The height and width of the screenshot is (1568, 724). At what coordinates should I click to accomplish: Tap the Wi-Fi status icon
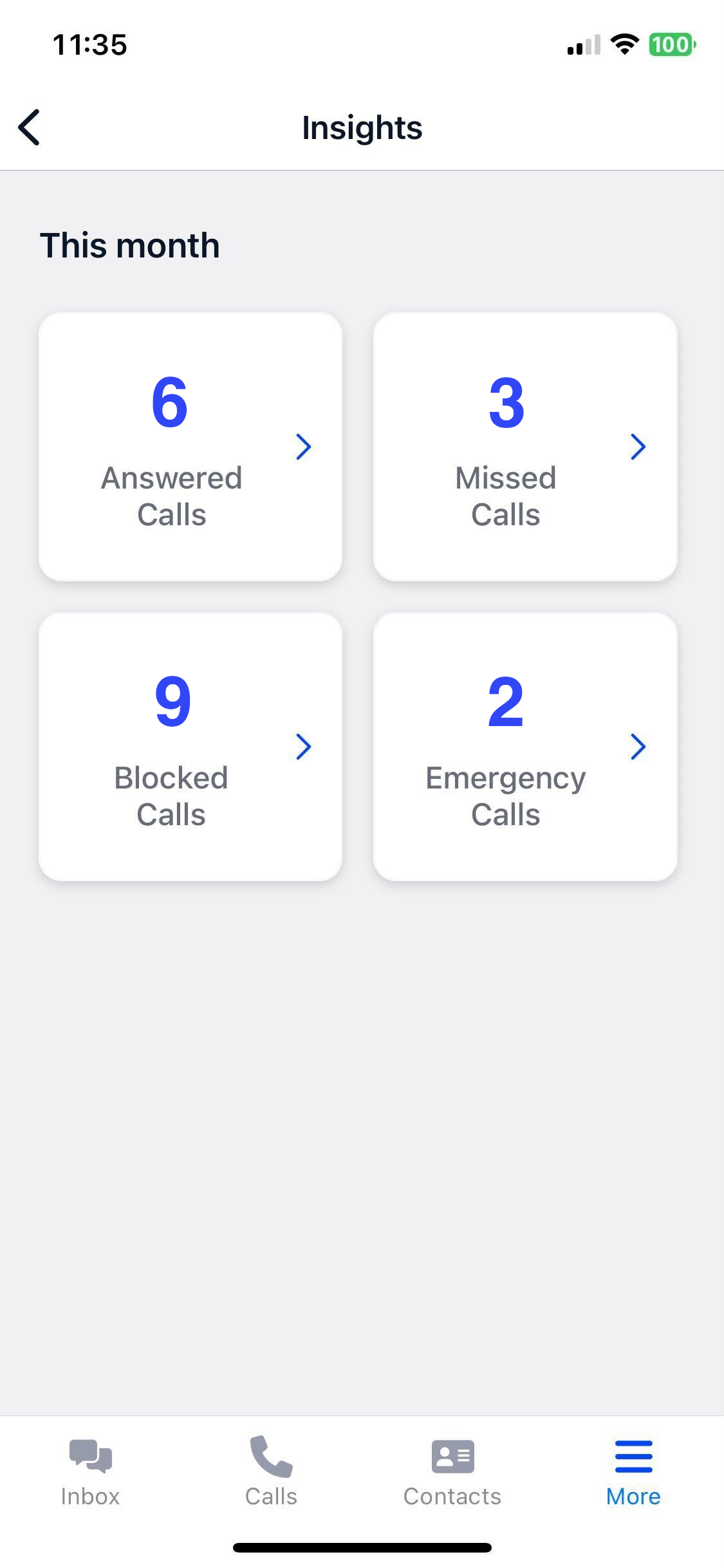click(622, 44)
